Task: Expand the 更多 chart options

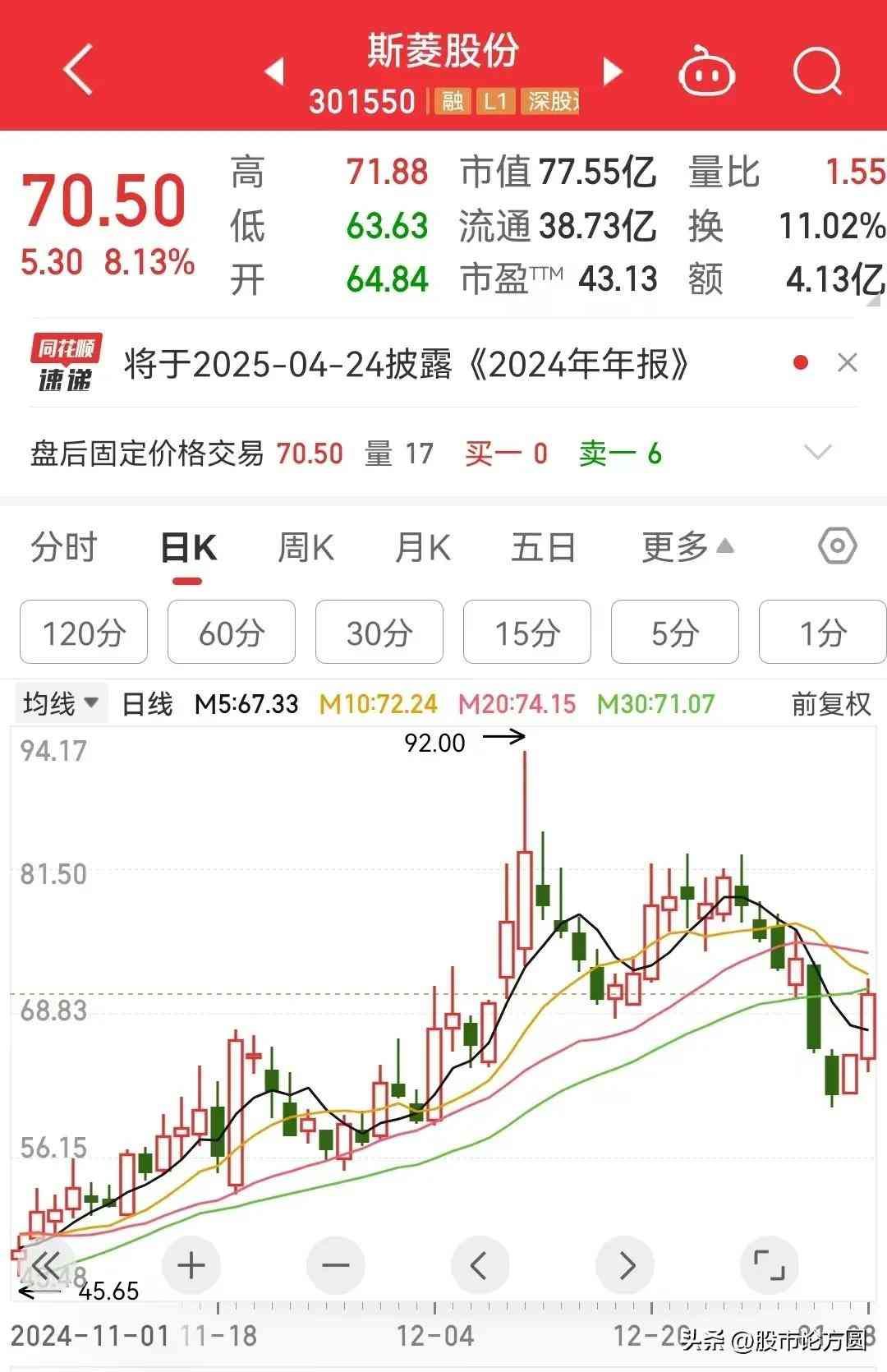Action: click(687, 547)
